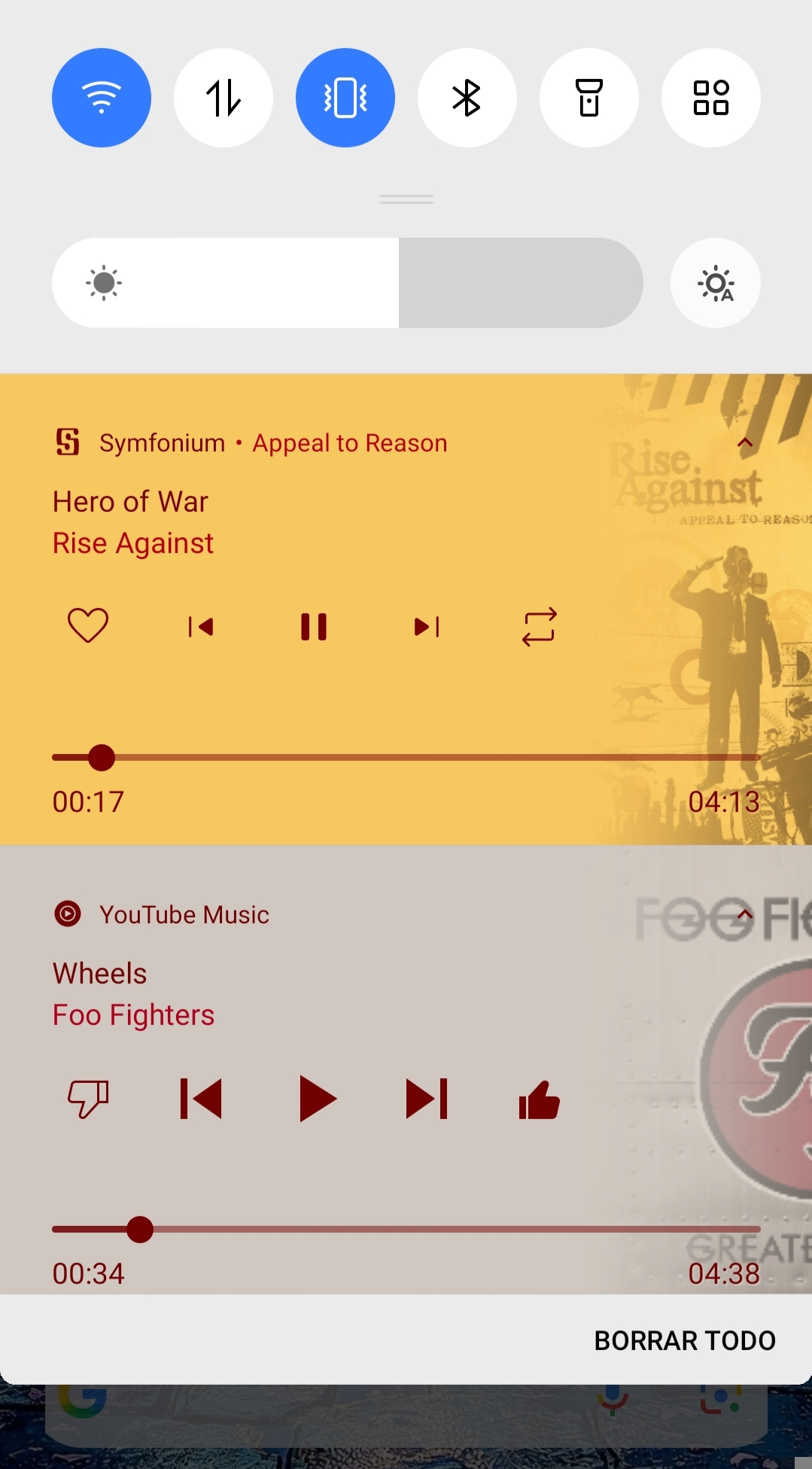Collapse the Symfonium notification
812x1469 pixels.
coord(745,443)
